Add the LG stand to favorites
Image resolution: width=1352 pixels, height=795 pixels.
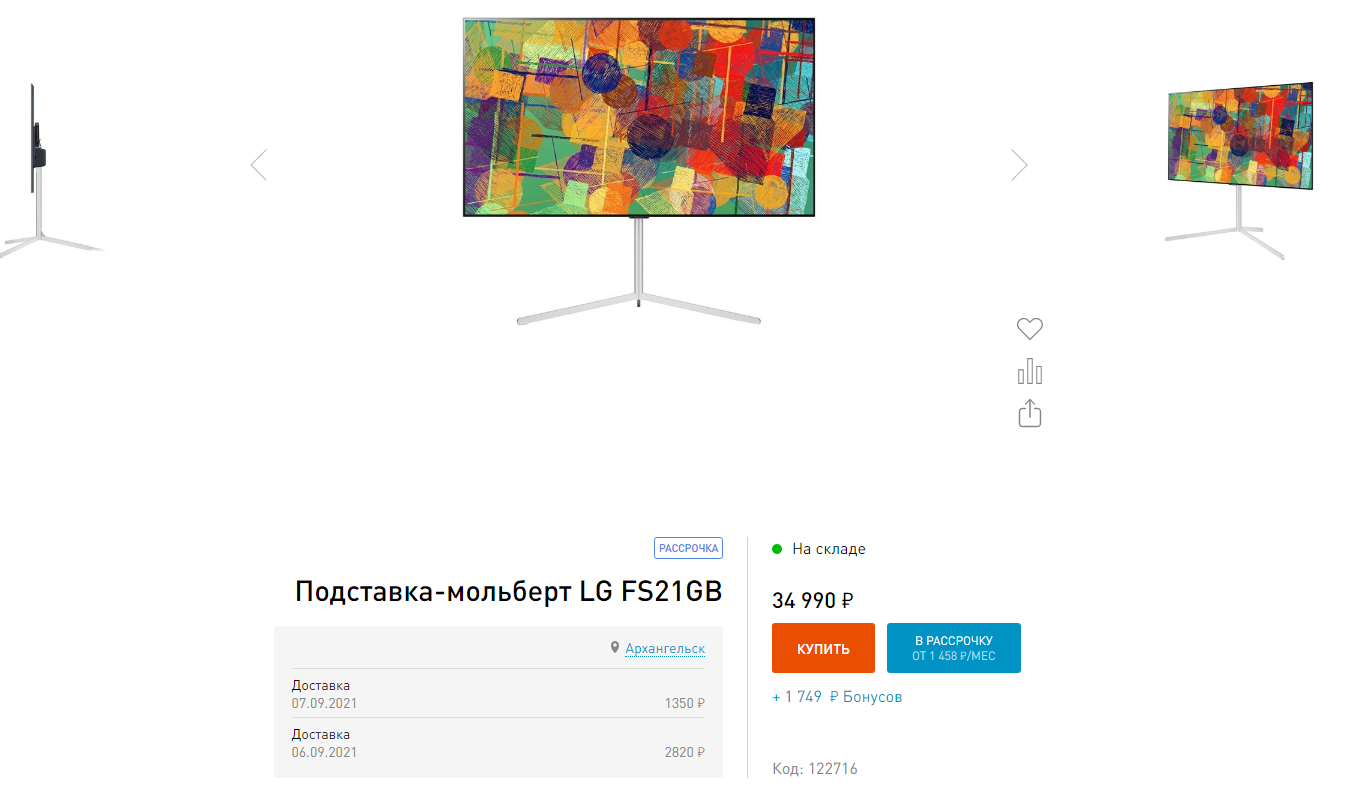(1029, 328)
